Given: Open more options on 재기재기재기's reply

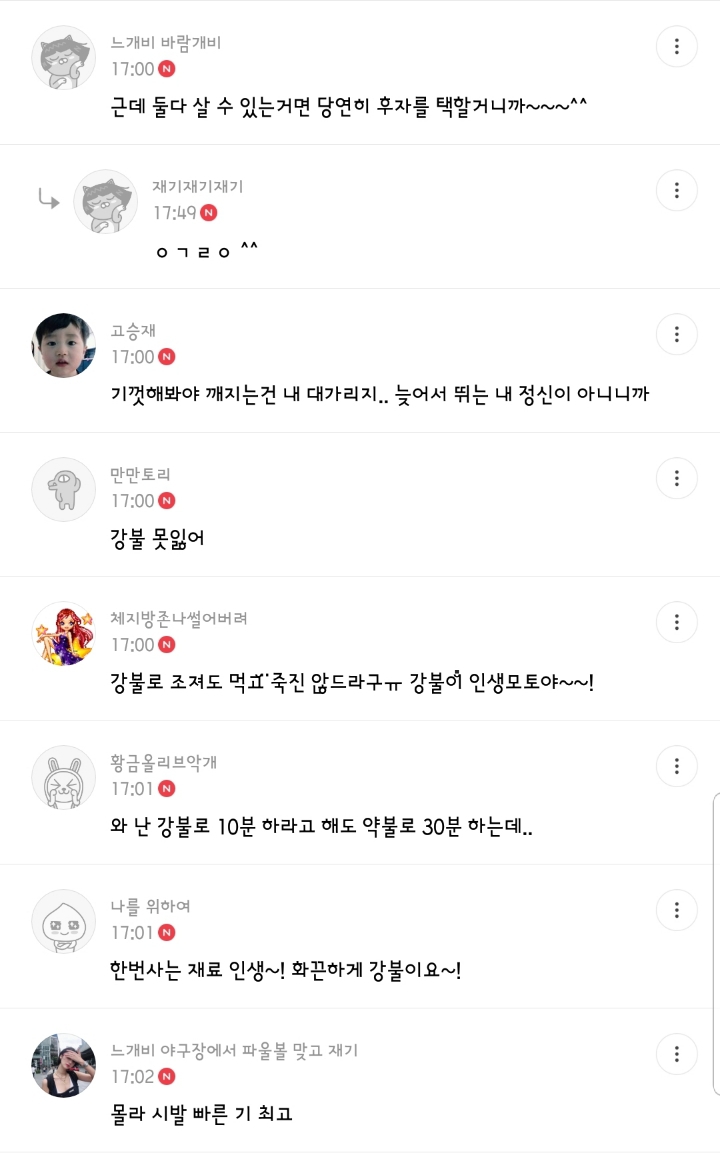Looking at the screenshot, I should pyautogui.click(x=676, y=191).
